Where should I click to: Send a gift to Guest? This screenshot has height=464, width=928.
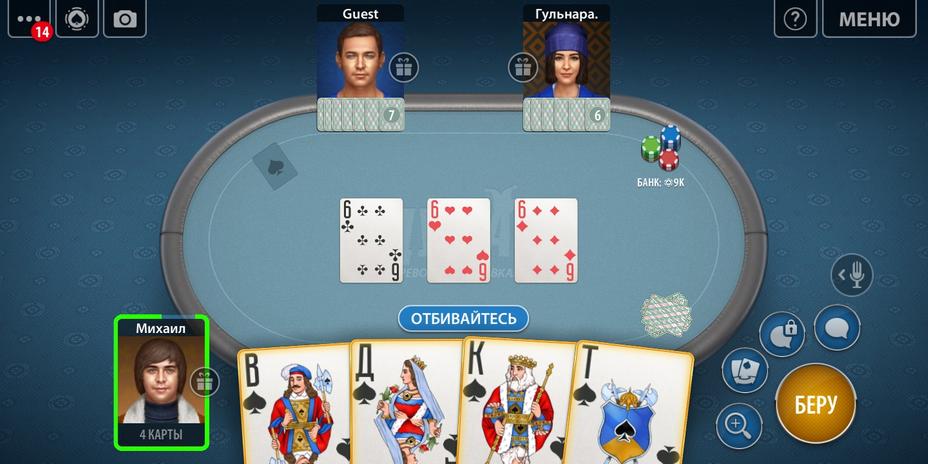click(x=404, y=68)
